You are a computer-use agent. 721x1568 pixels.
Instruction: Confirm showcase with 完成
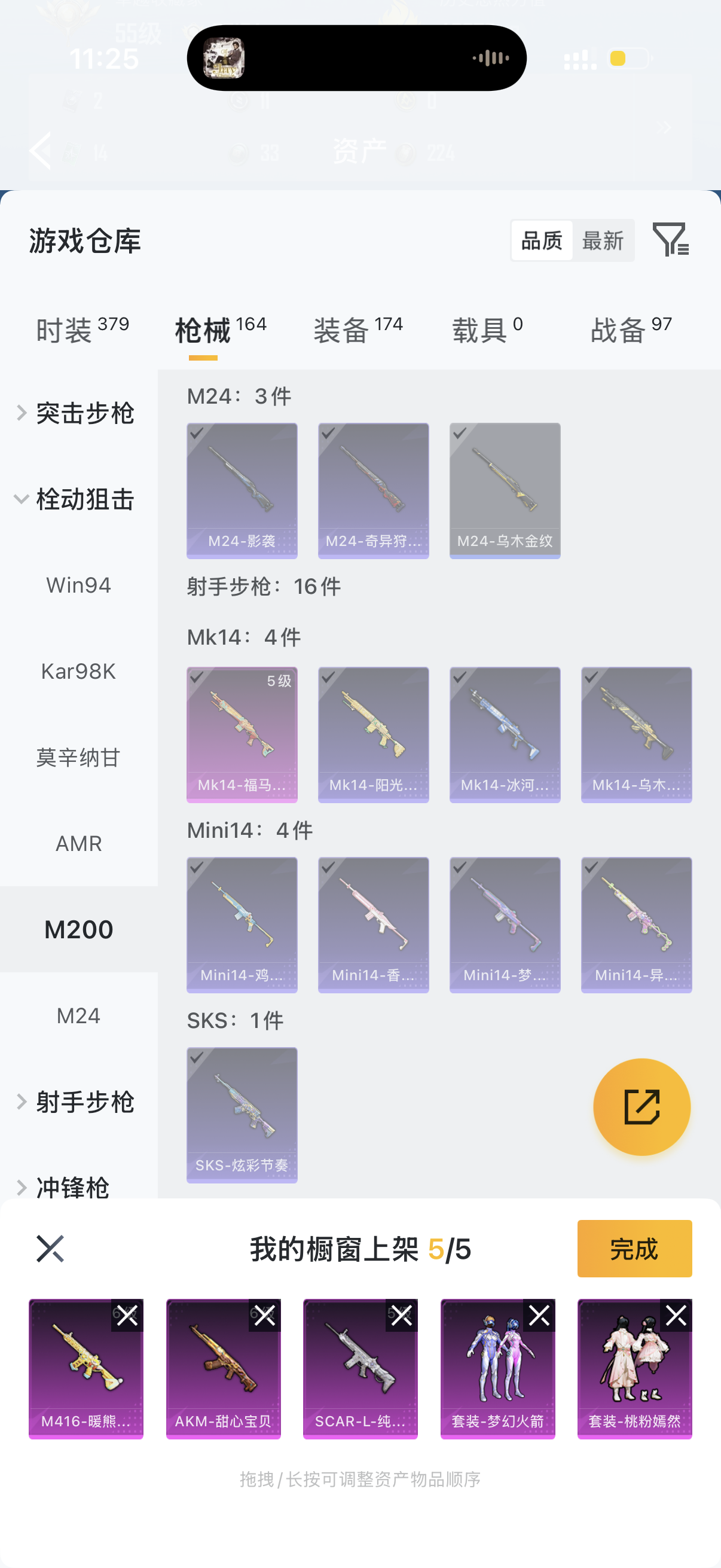coord(634,1249)
